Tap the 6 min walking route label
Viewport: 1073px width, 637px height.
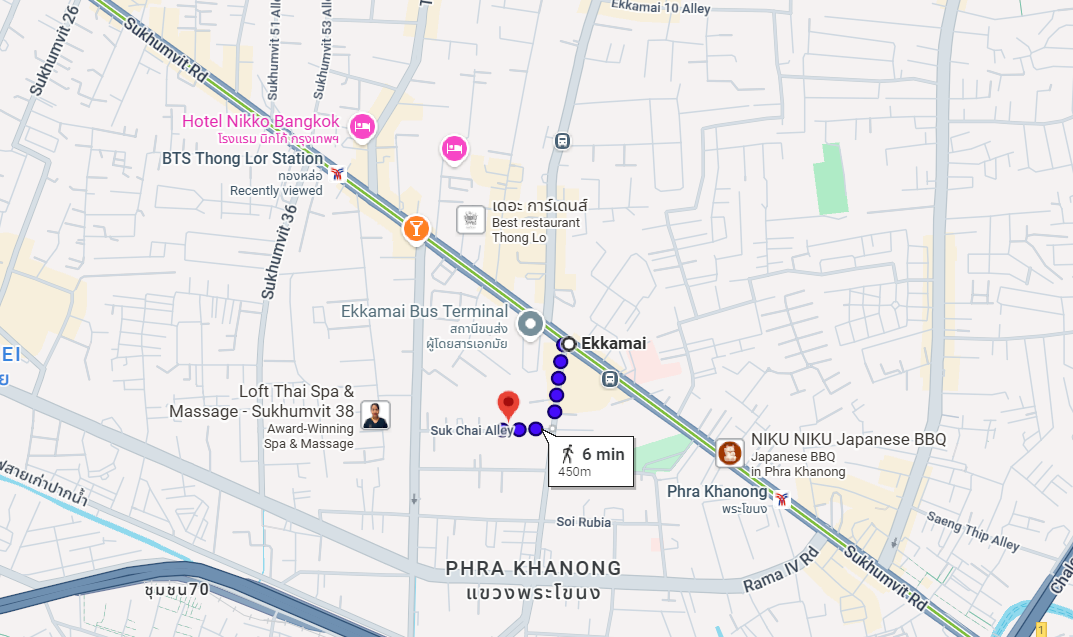591,461
